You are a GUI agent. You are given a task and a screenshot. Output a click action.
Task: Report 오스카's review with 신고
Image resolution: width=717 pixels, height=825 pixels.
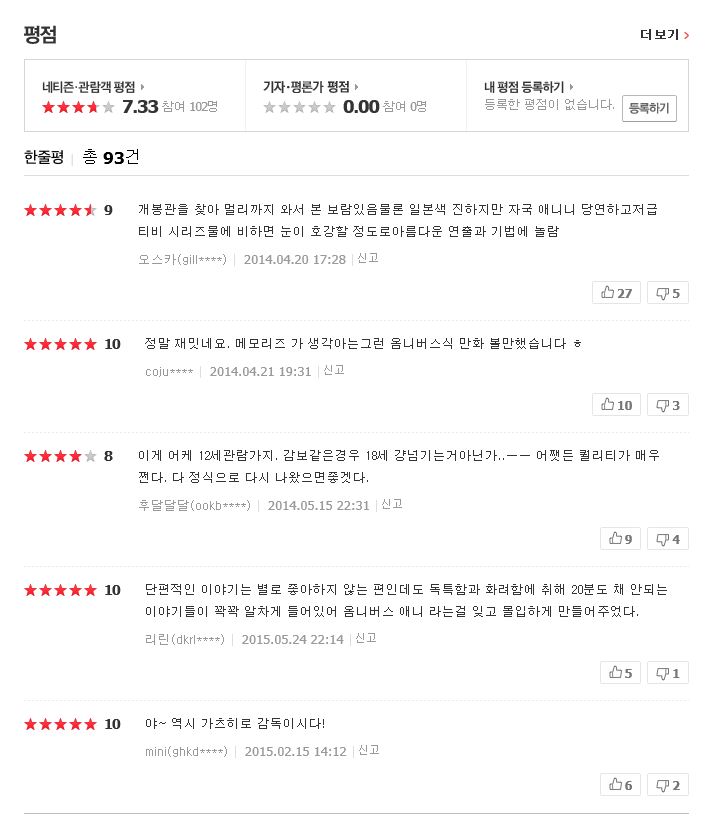coord(368,258)
